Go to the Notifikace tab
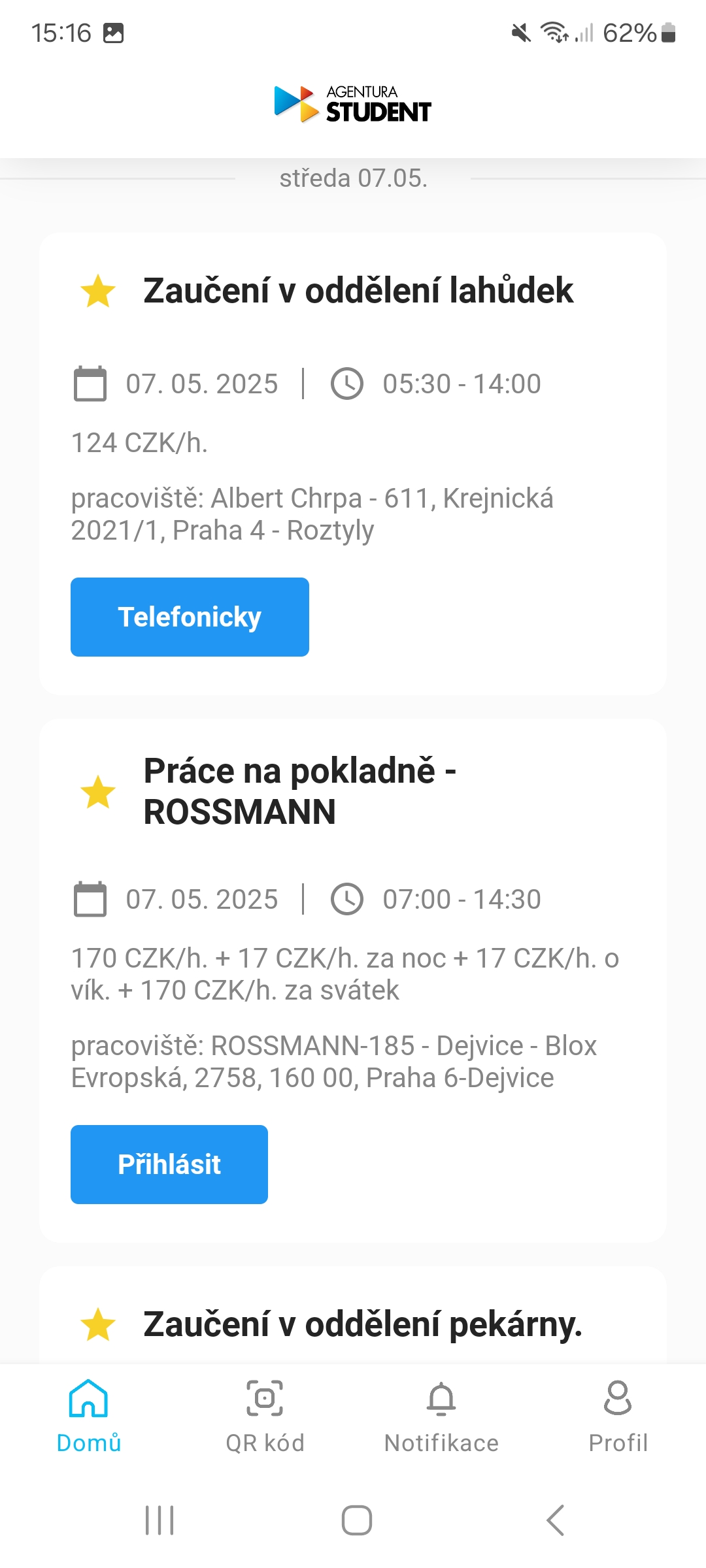Screen dimensions: 706x1568 point(441,1416)
